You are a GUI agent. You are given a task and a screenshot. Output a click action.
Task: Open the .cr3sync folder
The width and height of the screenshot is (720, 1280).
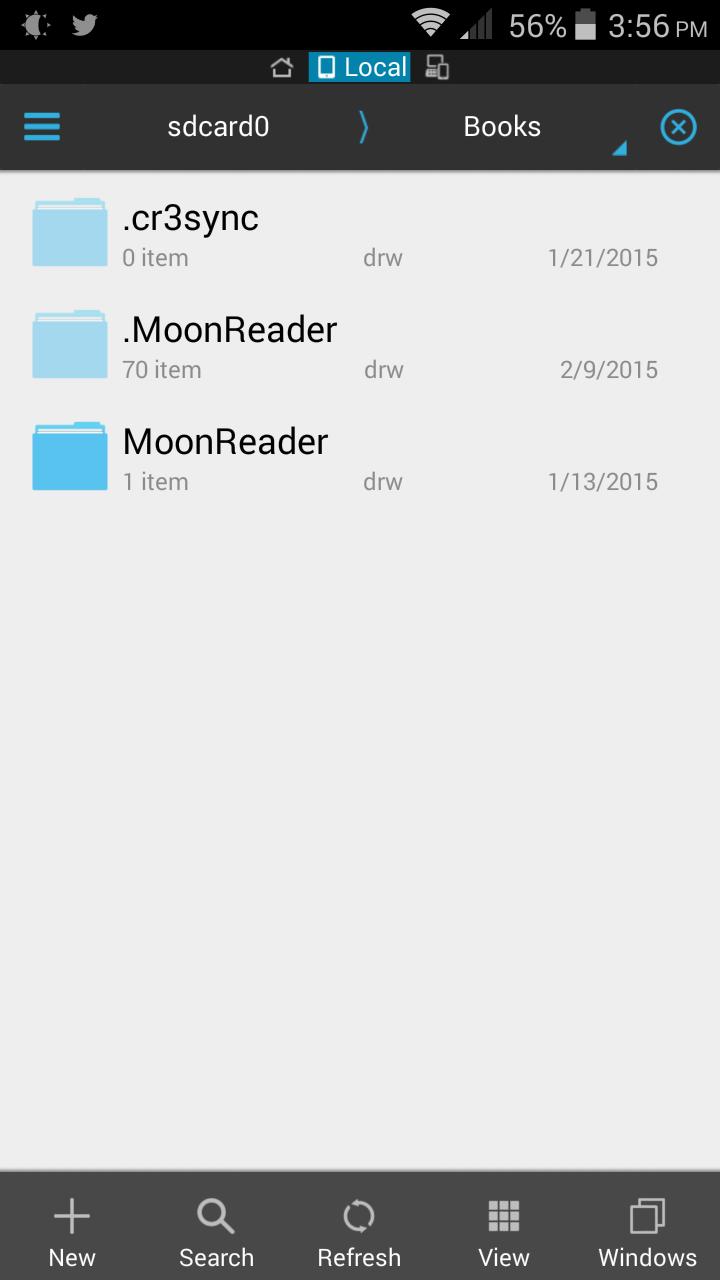coord(190,233)
